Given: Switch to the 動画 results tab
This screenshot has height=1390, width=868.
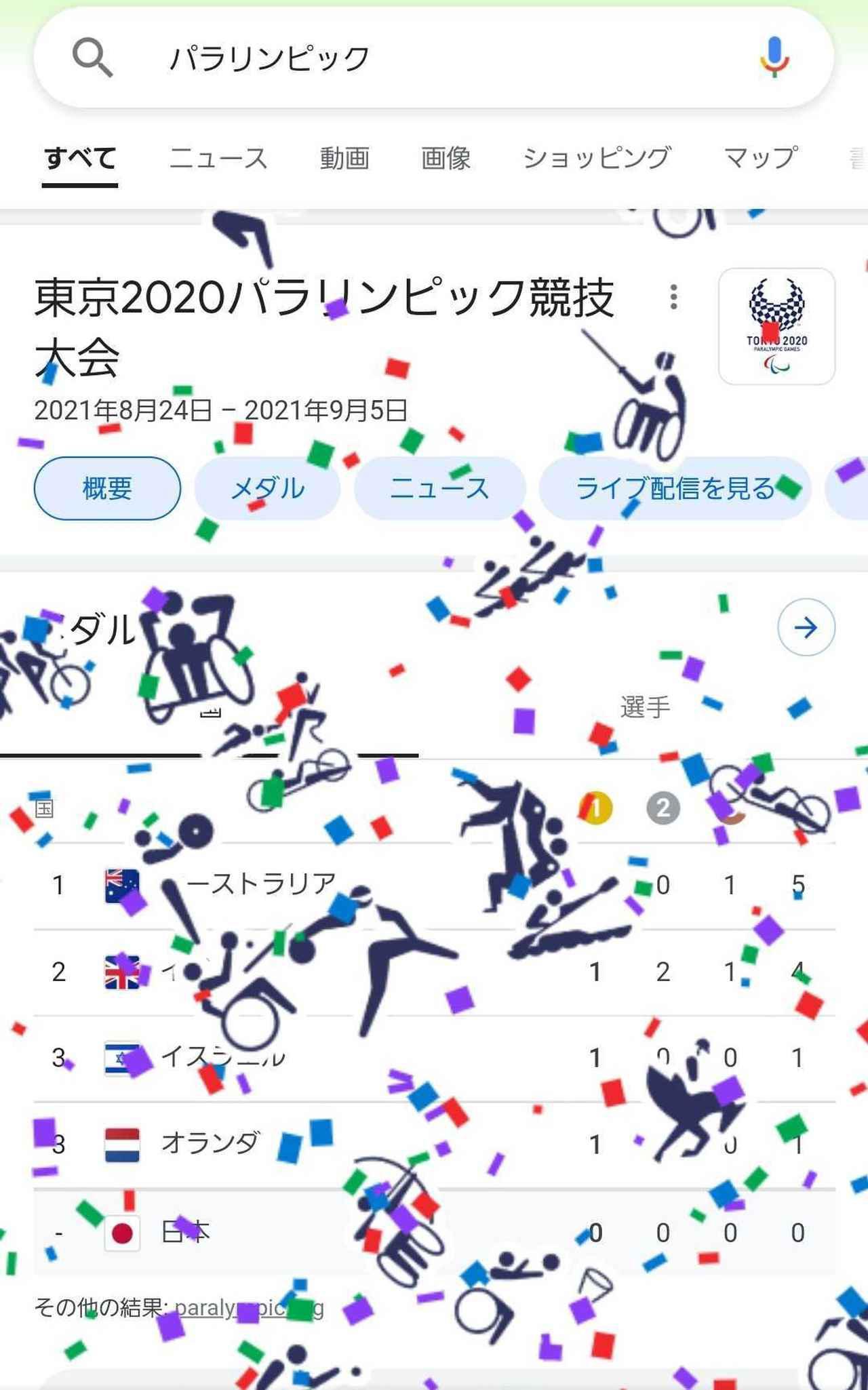Looking at the screenshot, I should [x=344, y=159].
